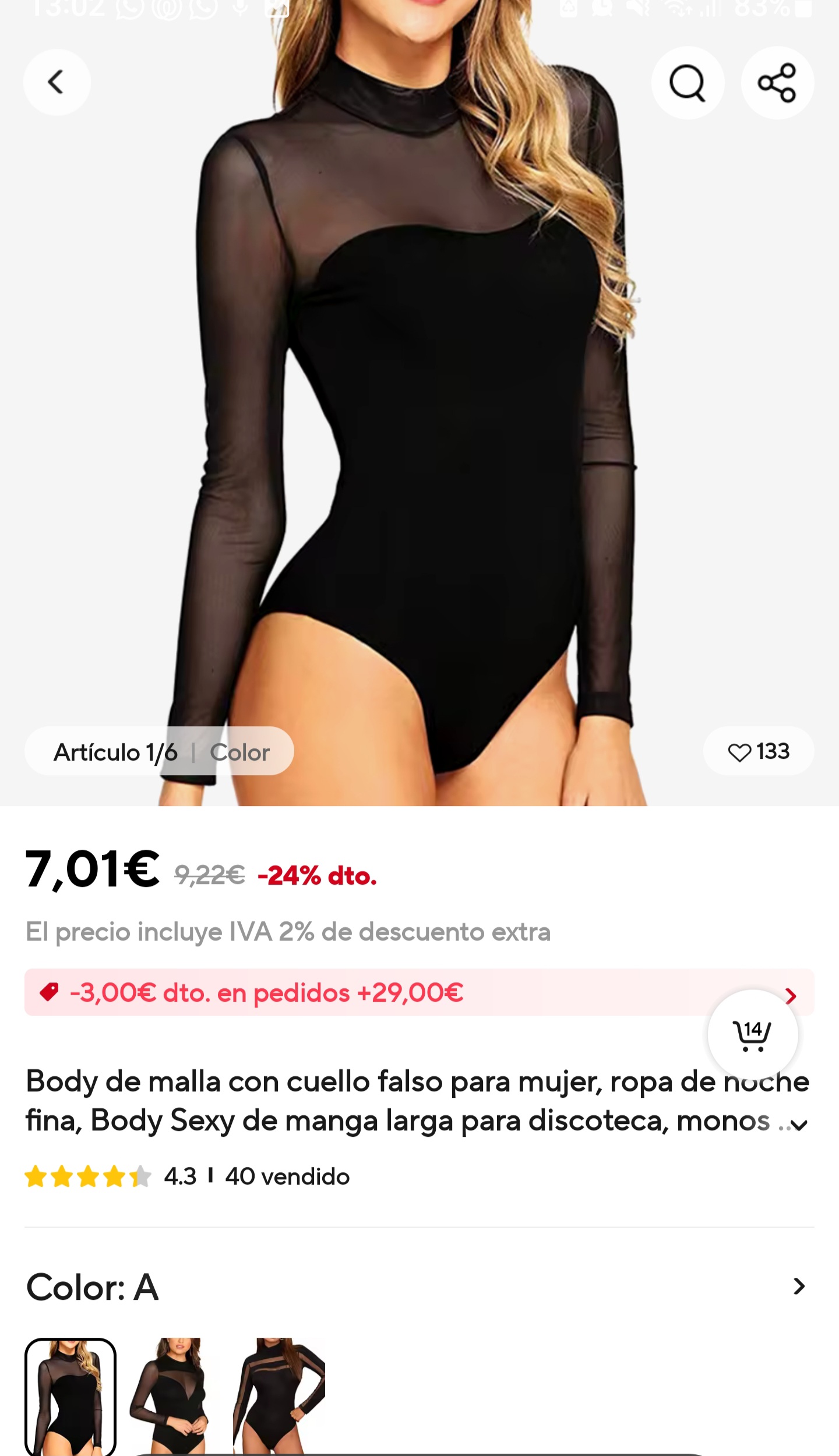Select the third color variant thumbnail
This screenshot has height=1456, width=839.
click(x=279, y=1397)
